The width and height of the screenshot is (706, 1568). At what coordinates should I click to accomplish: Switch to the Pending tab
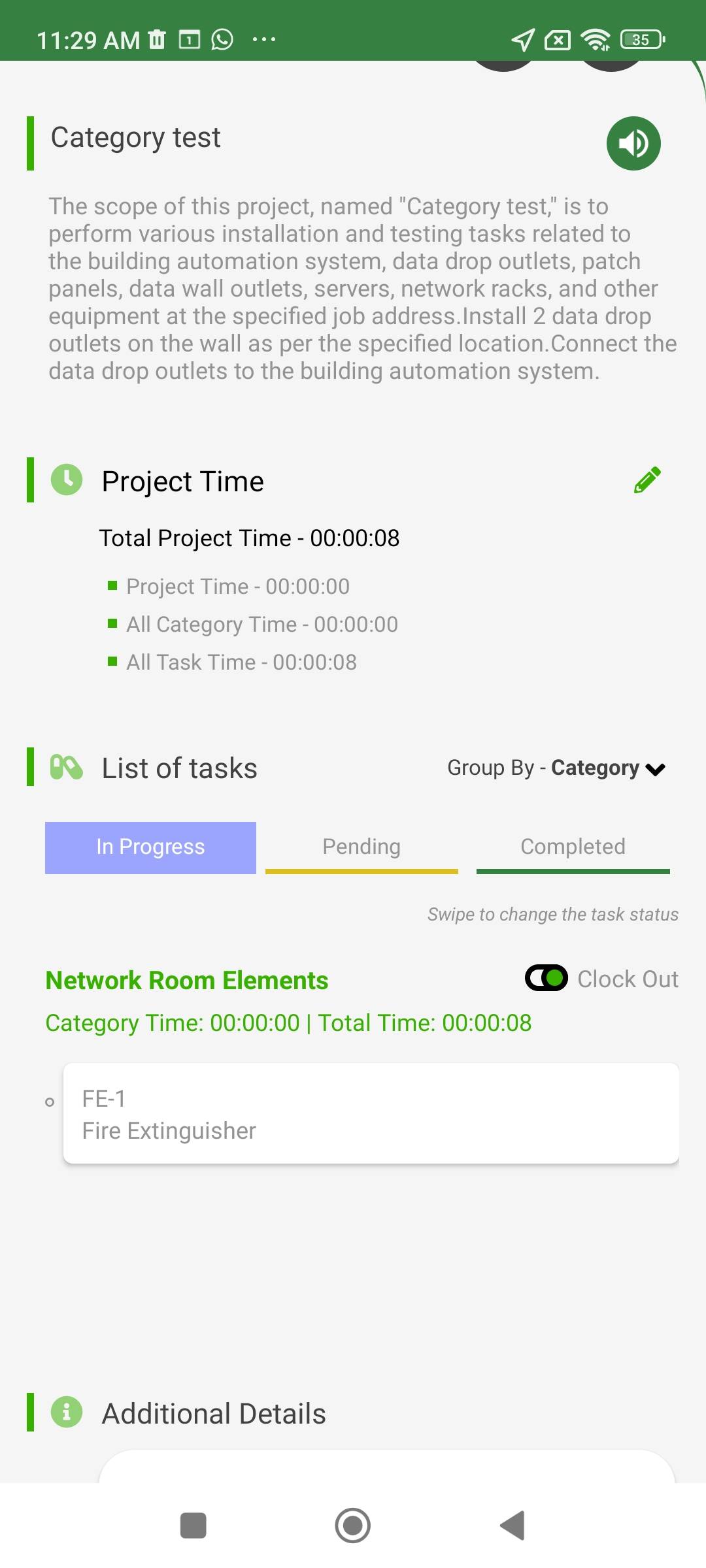[x=361, y=847]
